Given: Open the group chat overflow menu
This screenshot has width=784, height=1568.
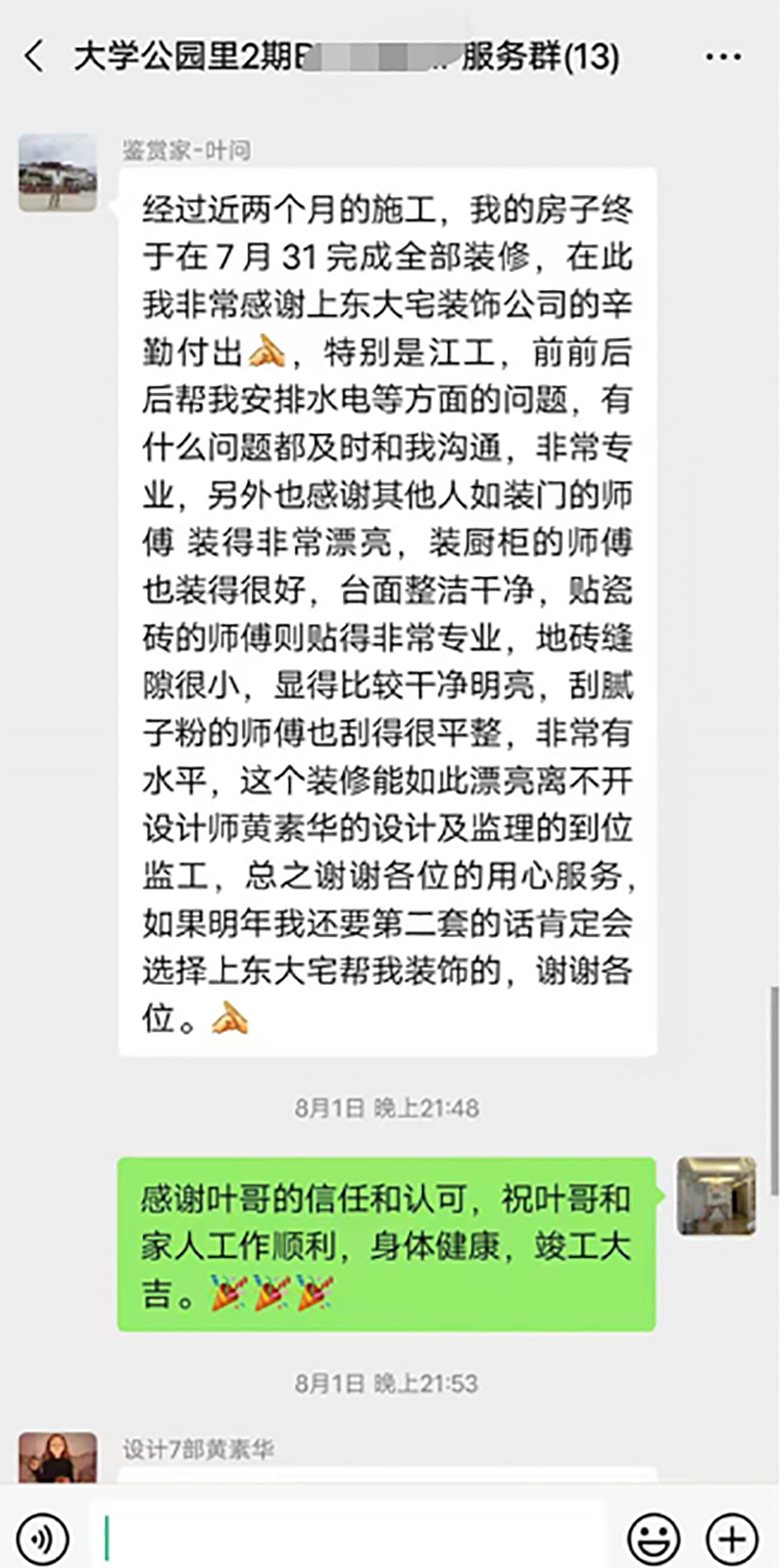Looking at the screenshot, I should coord(723,57).
